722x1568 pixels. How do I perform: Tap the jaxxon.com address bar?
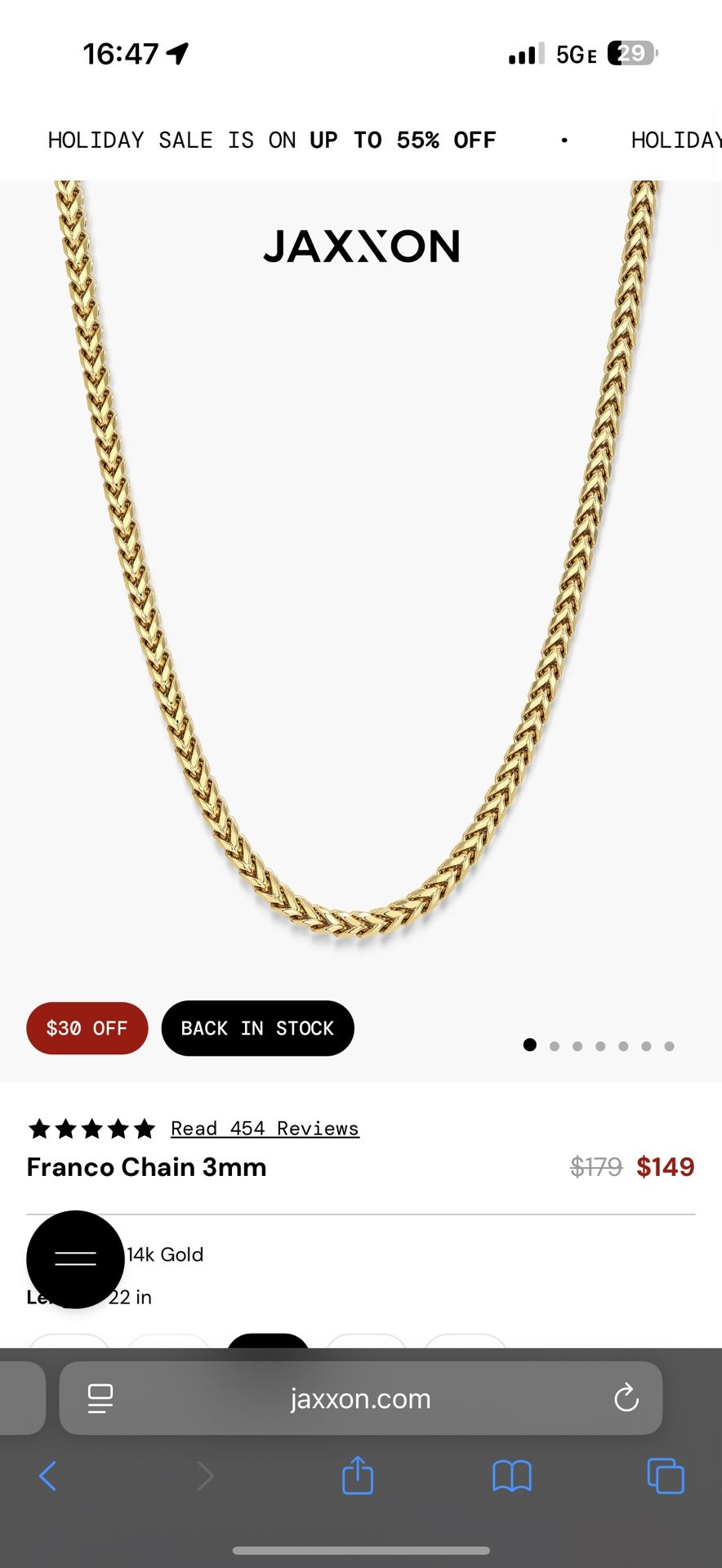click(360, 1398)
